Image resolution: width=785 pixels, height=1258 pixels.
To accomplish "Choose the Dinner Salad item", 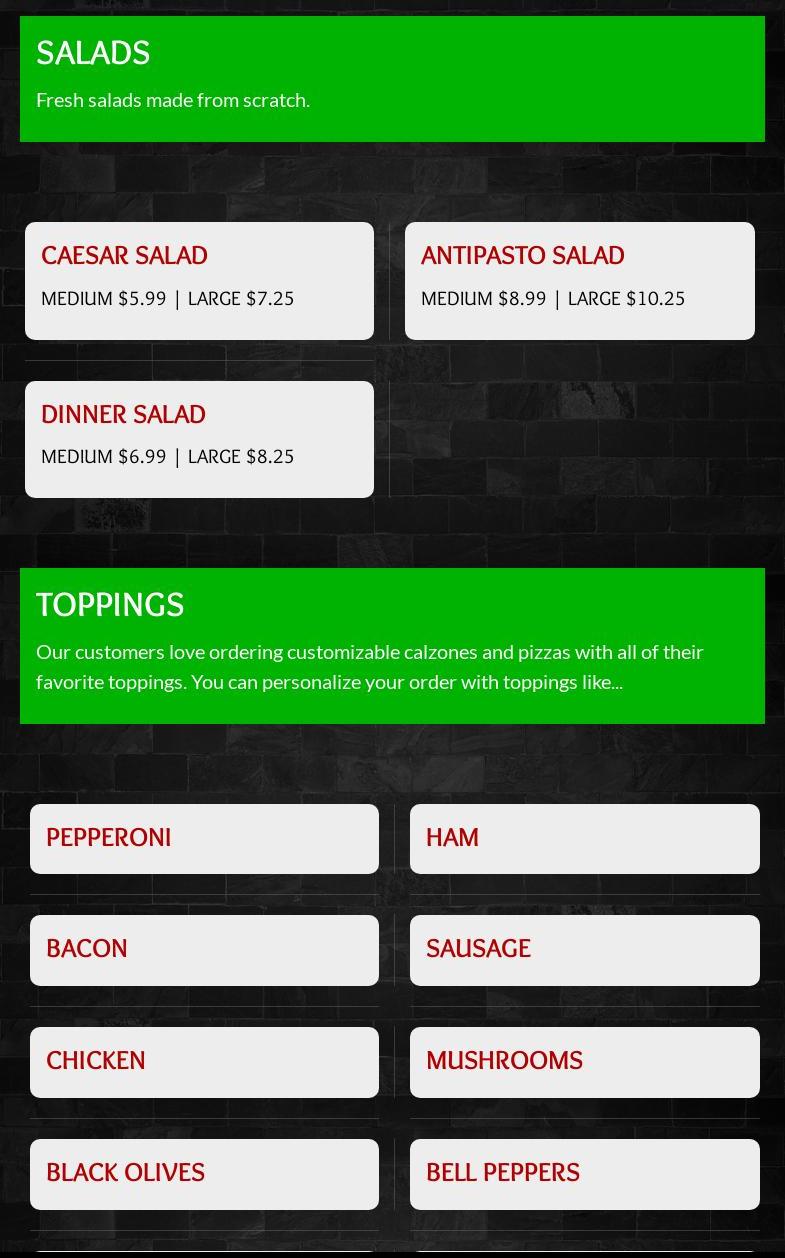I will point(199,438).
